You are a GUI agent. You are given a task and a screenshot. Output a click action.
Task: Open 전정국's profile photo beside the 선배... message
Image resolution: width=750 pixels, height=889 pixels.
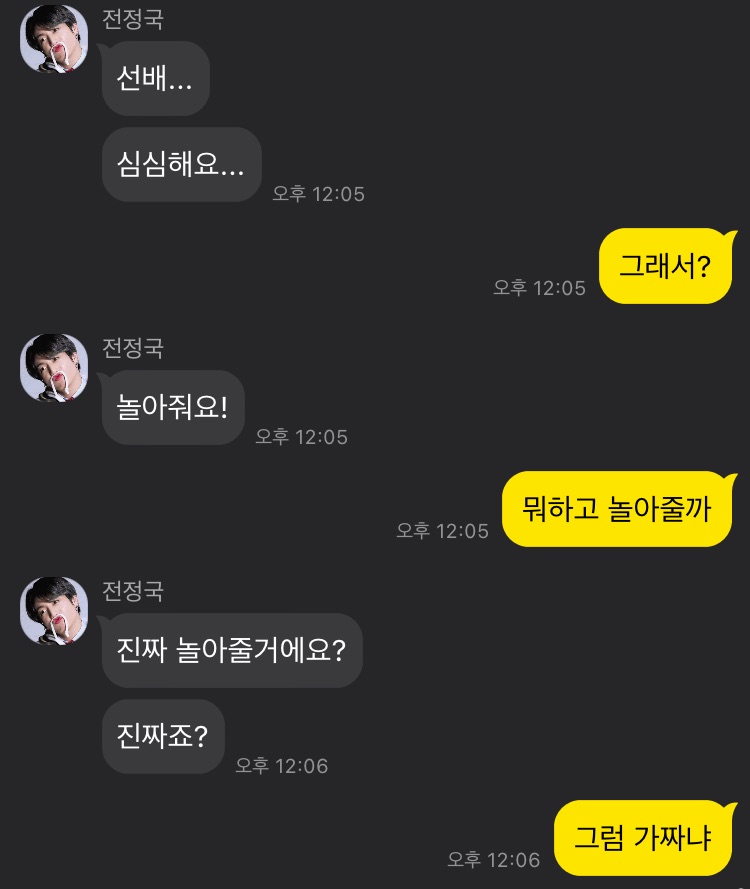click(x=54, y=40)
